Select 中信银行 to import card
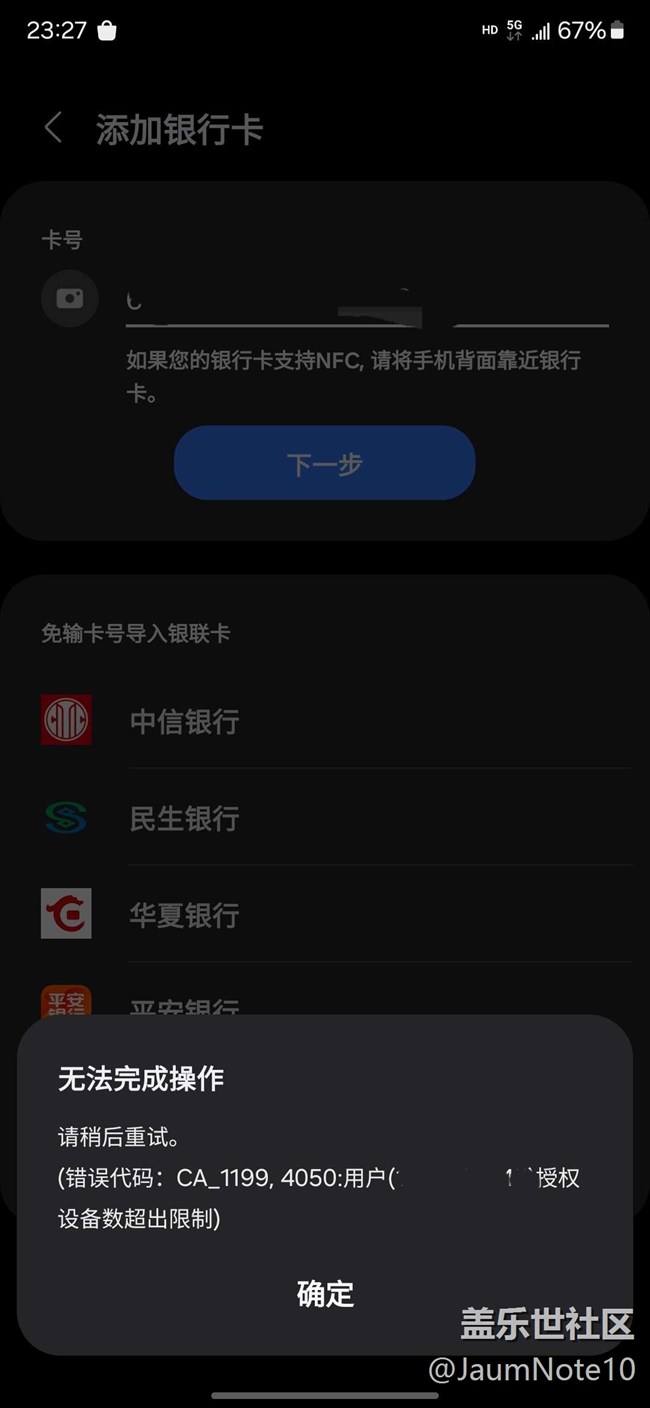 tap(185, 721)
